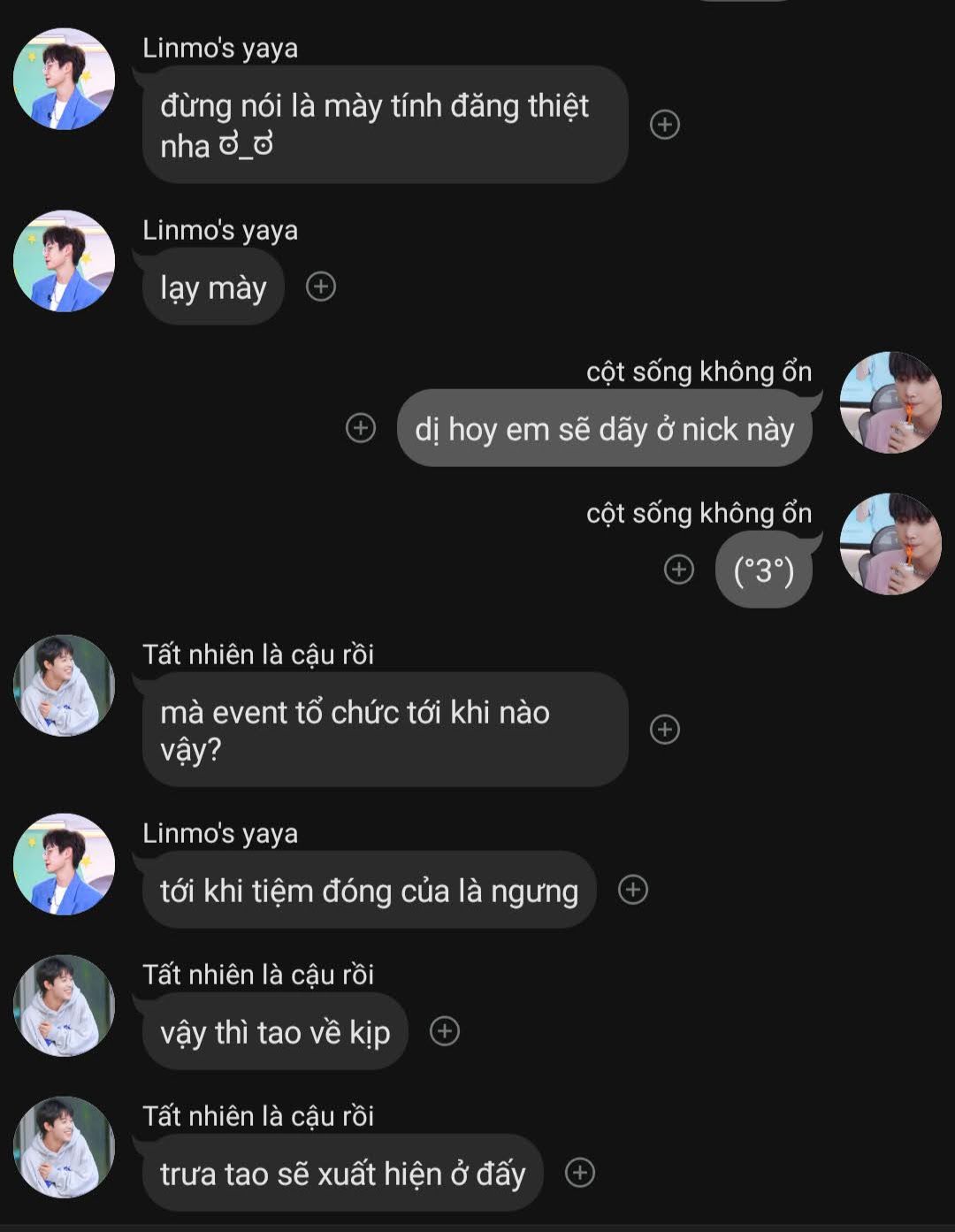Add reaction to the "(°3°)" message
Image resolution: width=955 pixels, height=1232 pixels.
(x=679, y=570)
